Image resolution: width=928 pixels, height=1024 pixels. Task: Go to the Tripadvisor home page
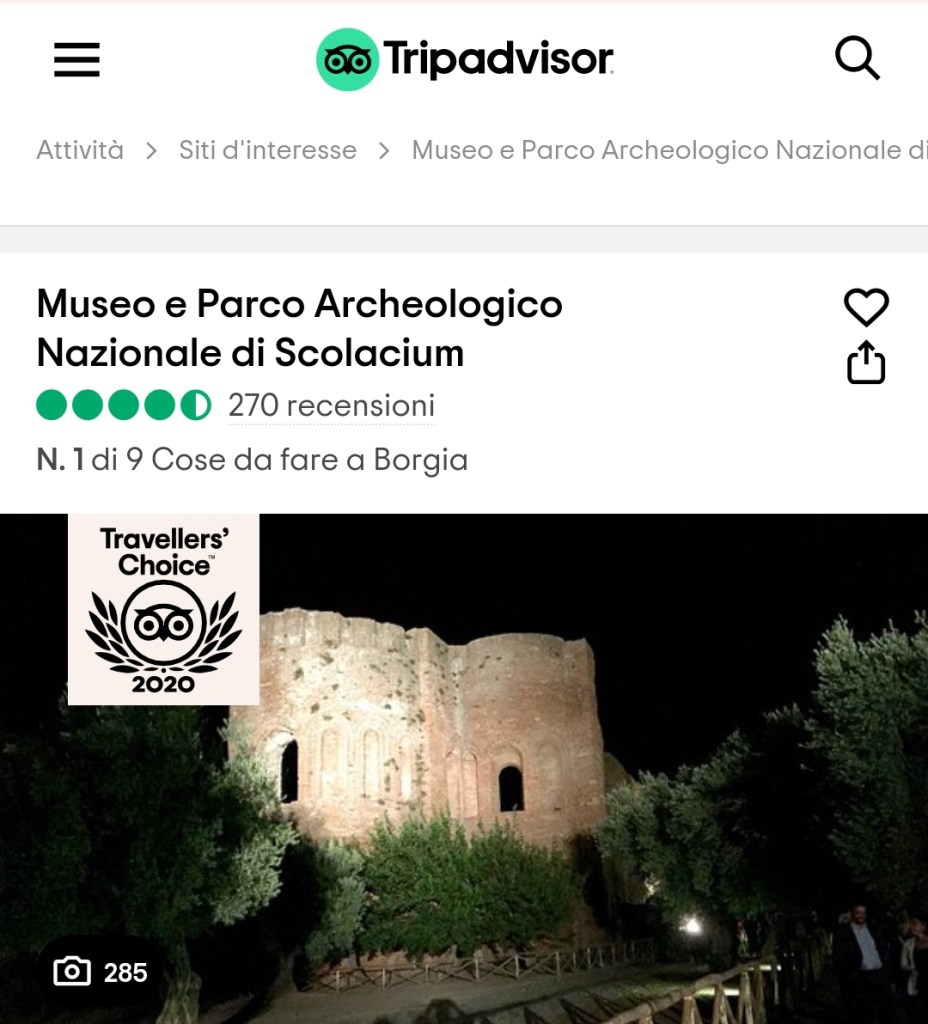pyautogui.click(x=465, y=60)
